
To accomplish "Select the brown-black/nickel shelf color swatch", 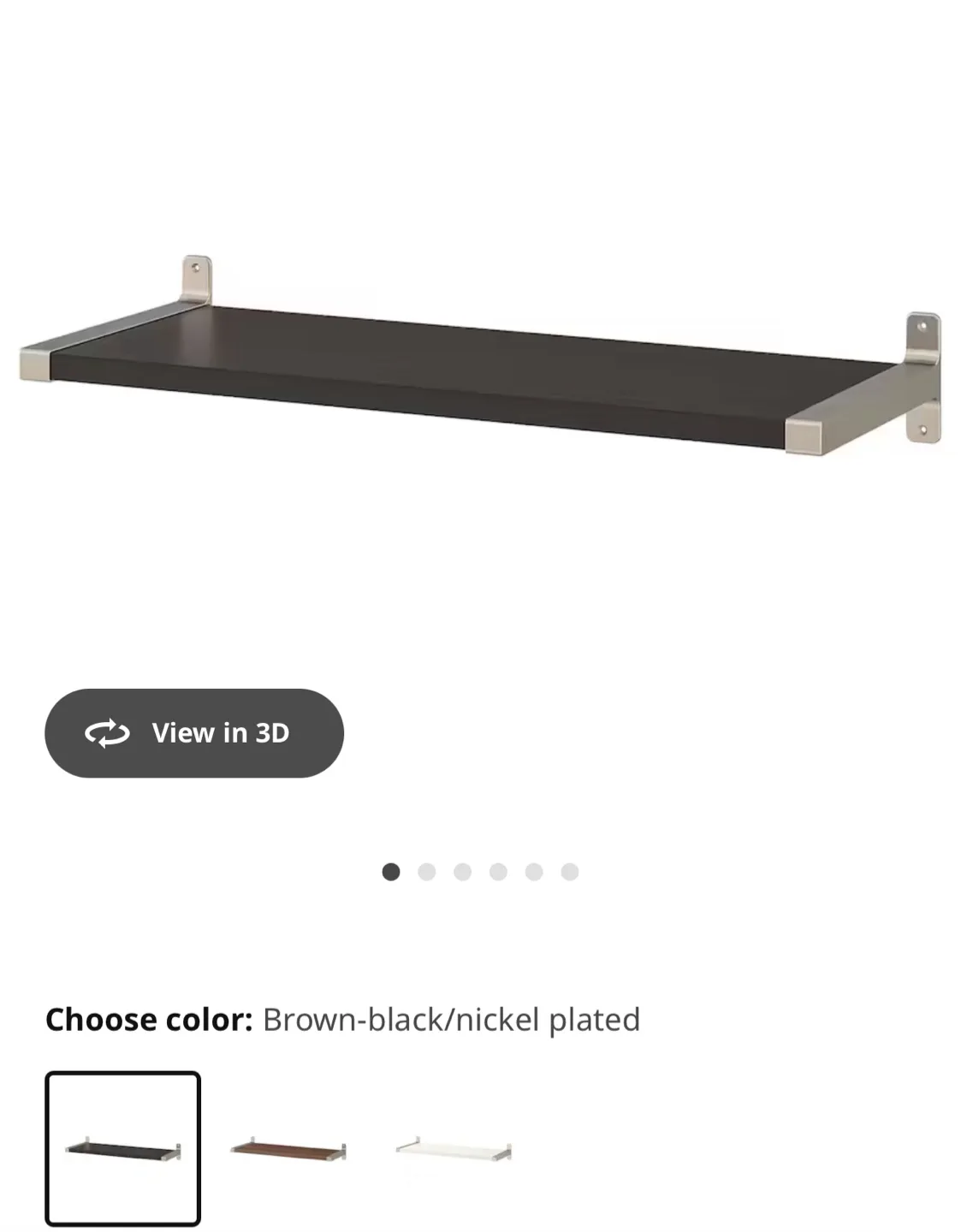I will 125,1151.
